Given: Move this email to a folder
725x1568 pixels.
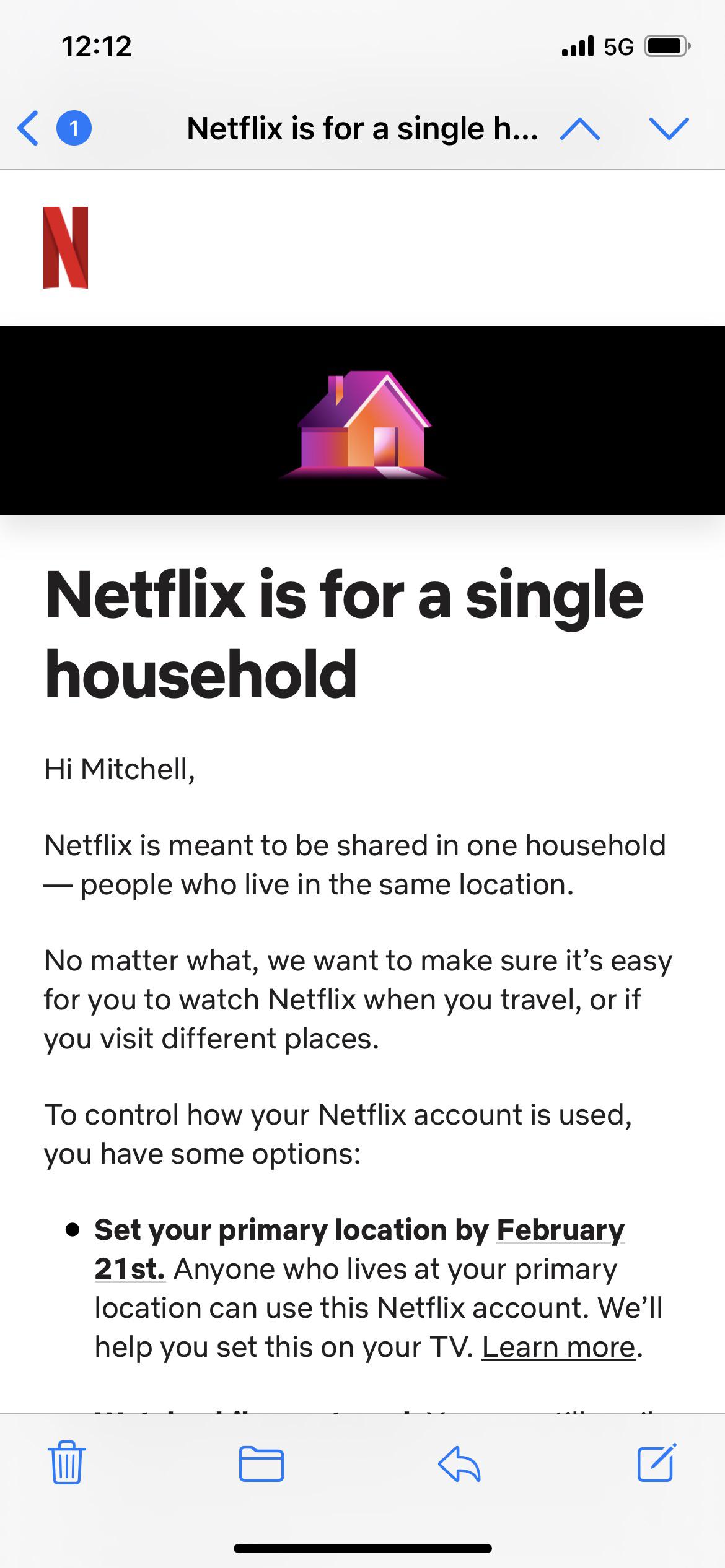Looking at the screenshot, I should 261,1463.
